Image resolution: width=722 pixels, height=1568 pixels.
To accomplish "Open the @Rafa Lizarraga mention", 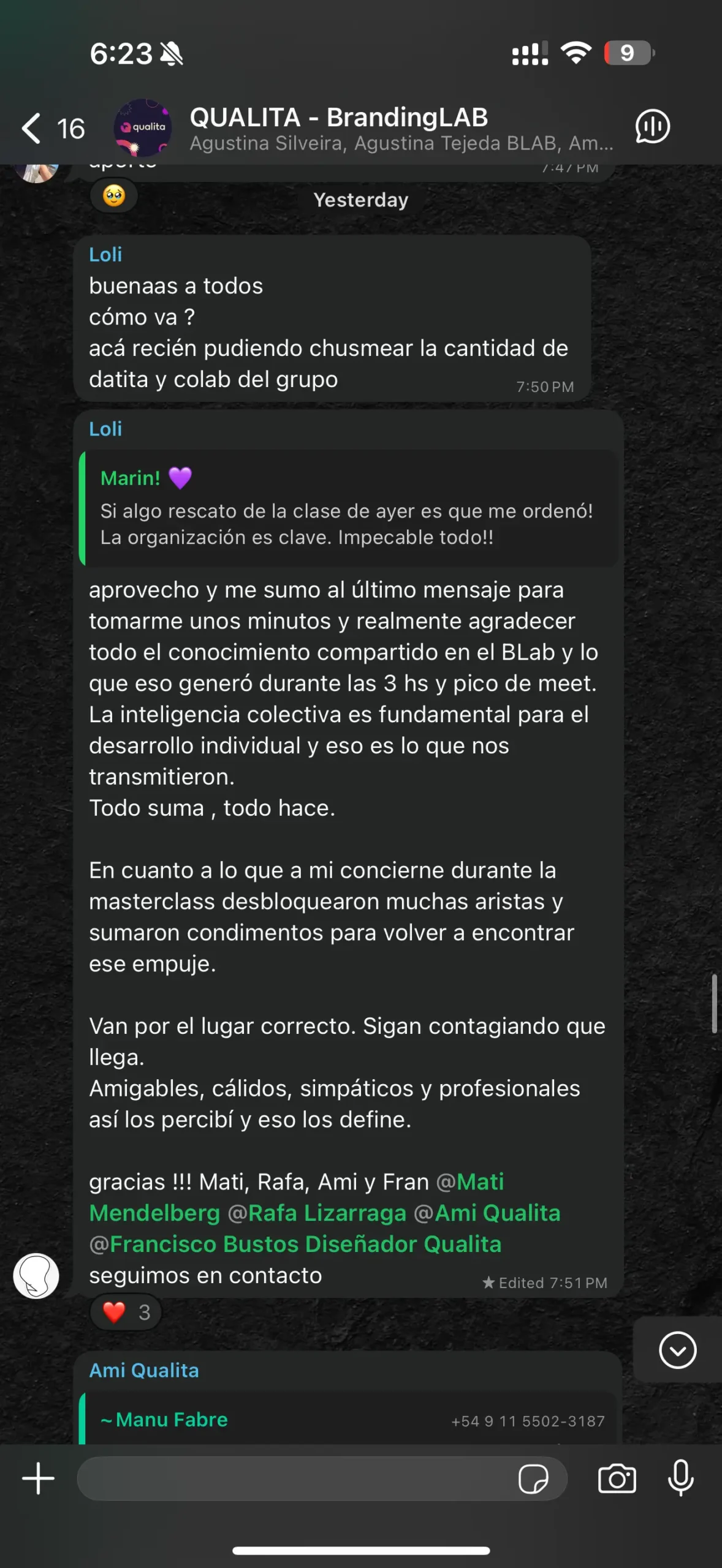I will tap(317, 1213).
